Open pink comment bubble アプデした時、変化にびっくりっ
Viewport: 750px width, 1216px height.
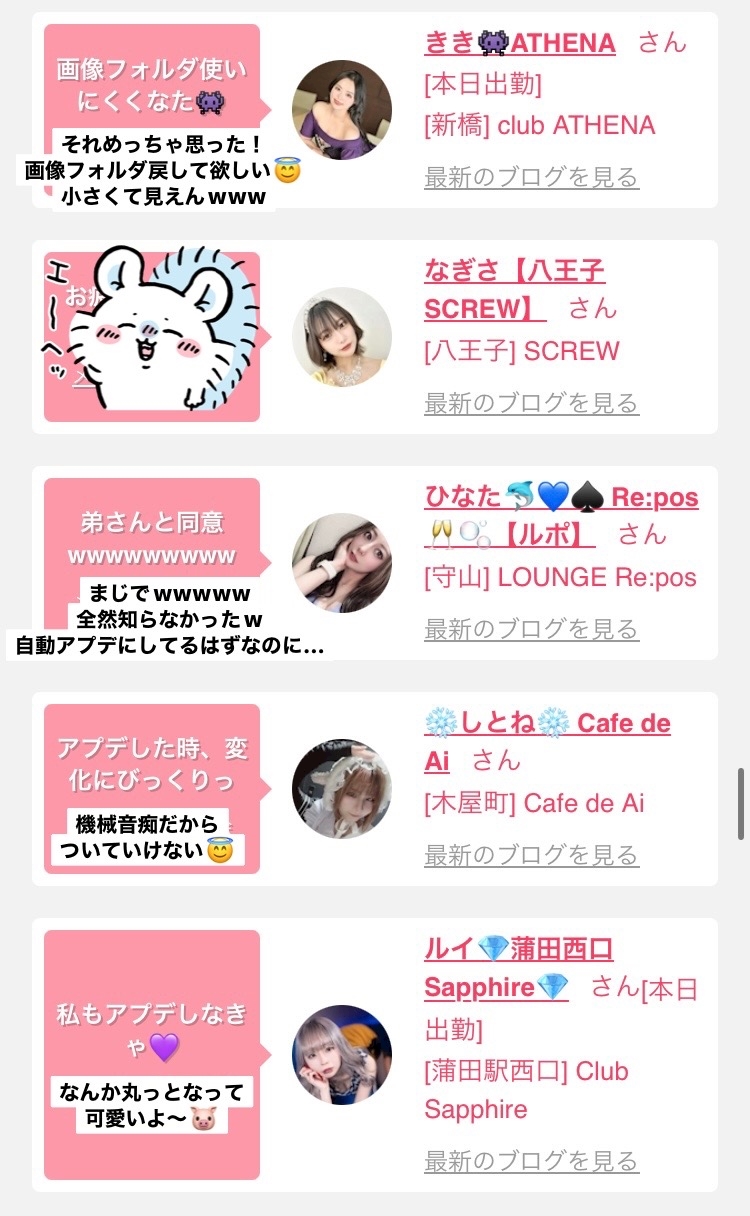click(x=152, y=789)
